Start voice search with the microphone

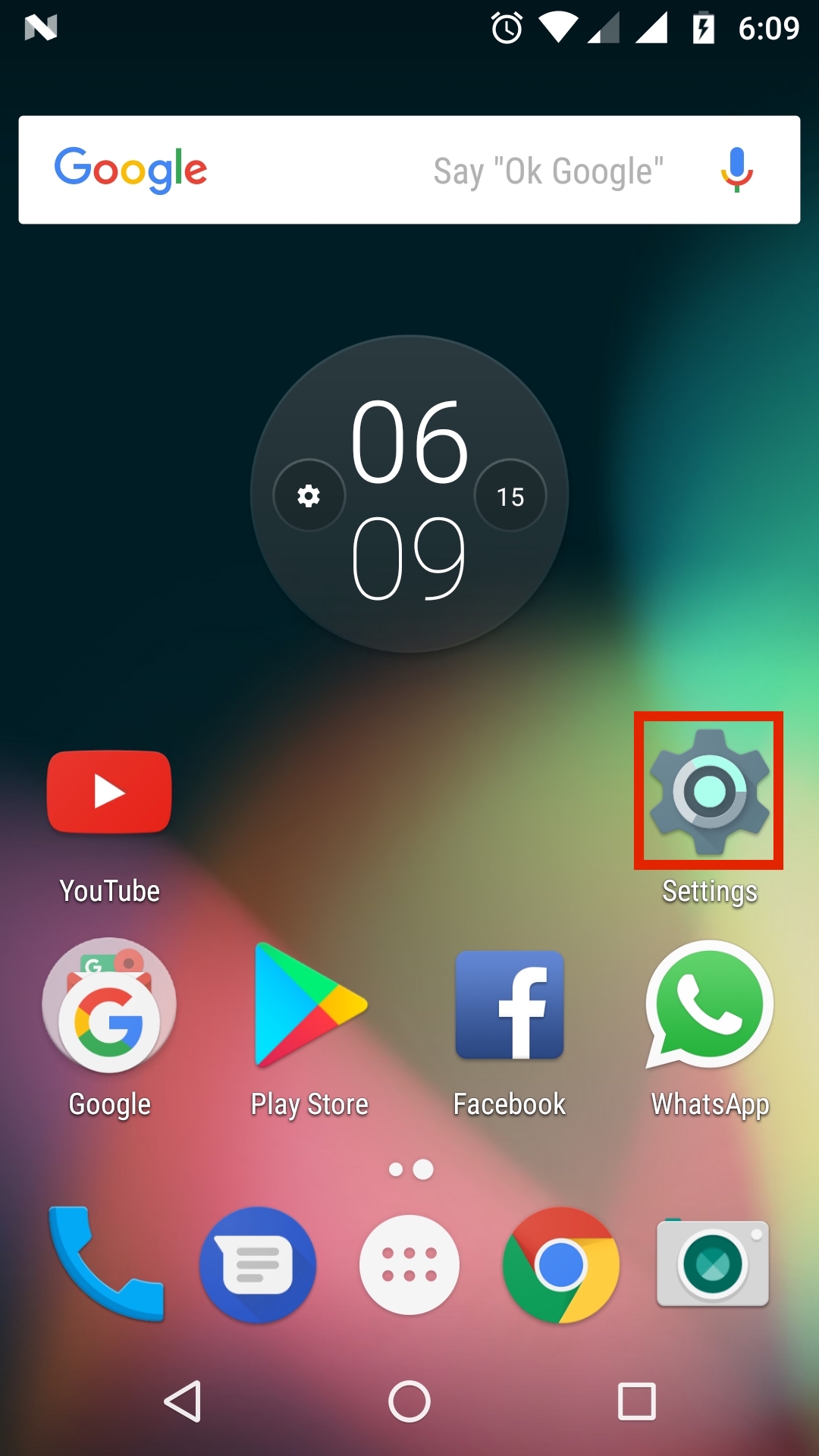(736, 170)
